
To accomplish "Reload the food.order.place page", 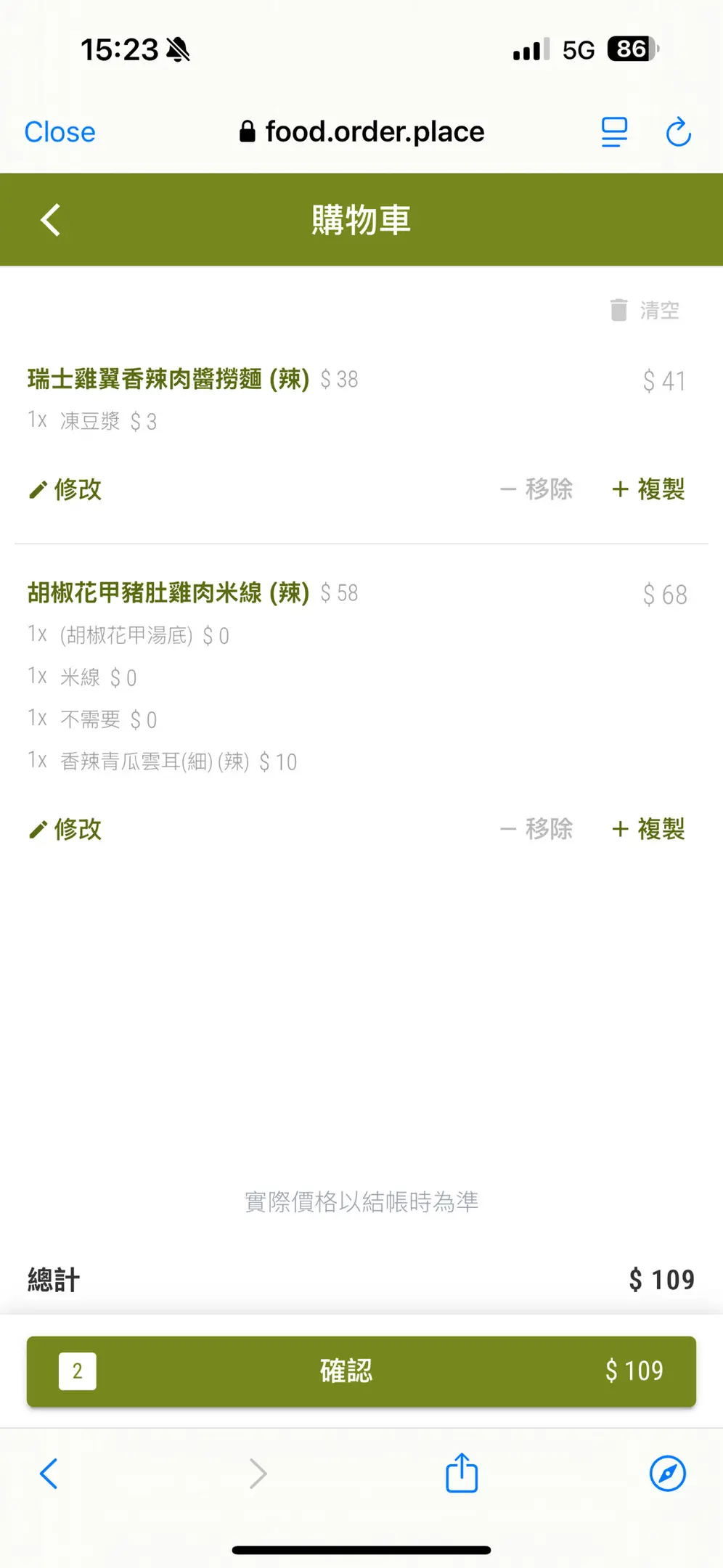I will pyautogui.click(x=678, y=132).
